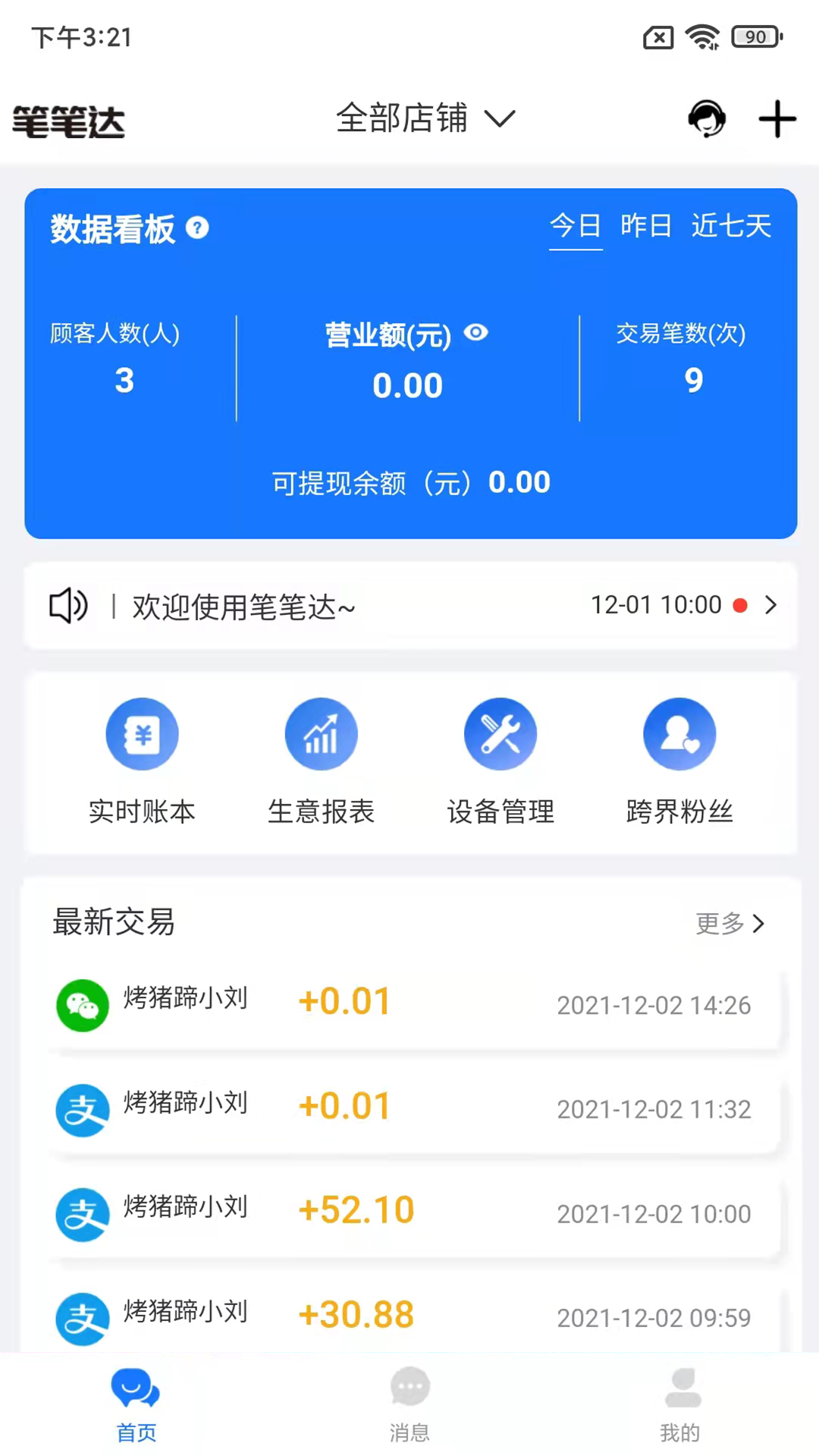Toggle the eye icon to show 营业额 amount

pos(475,334)
